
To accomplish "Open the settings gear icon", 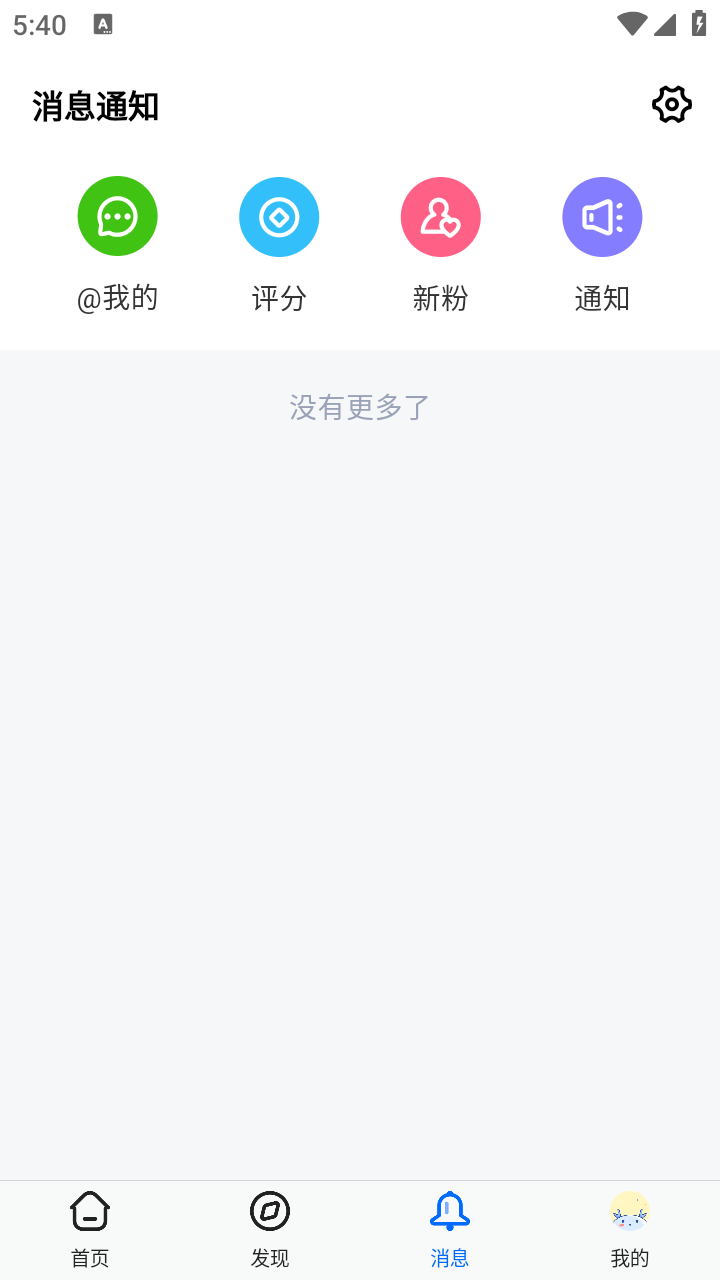I will coord(671,104).
